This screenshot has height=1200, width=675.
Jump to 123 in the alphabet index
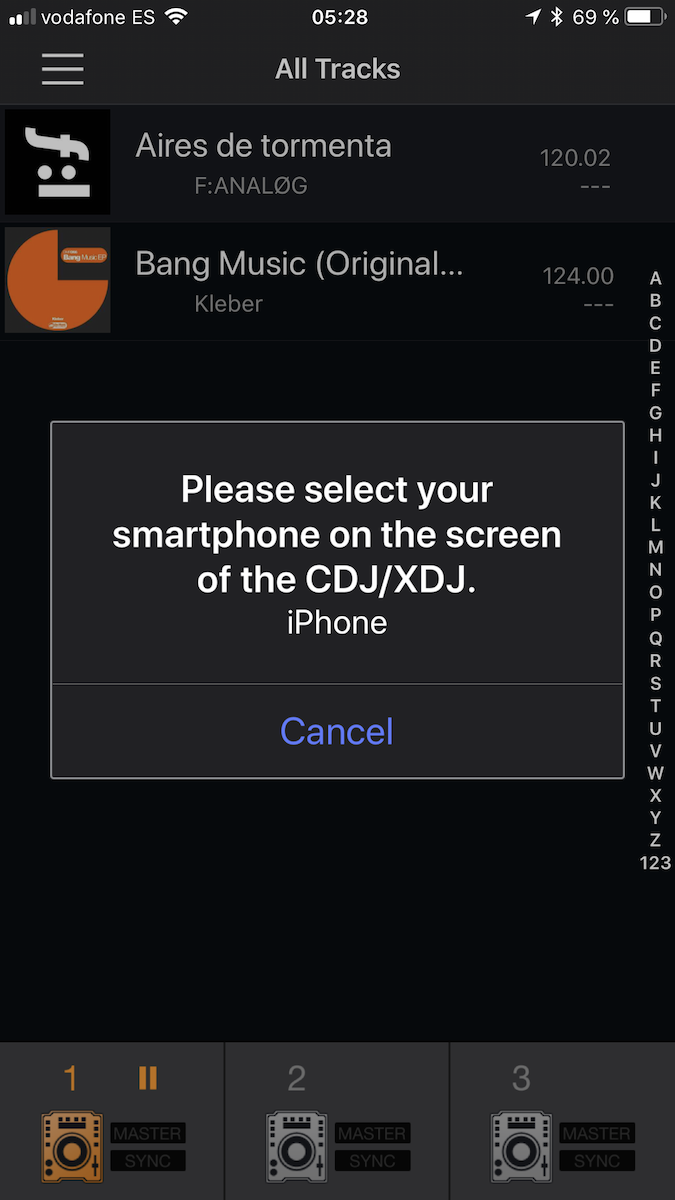655,863
